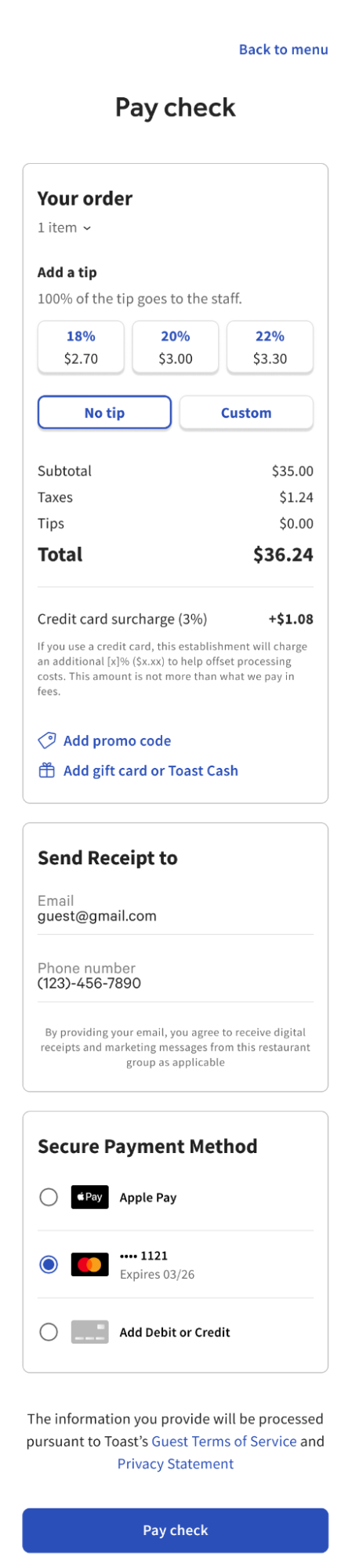Select Add Debit or Credit
The image size is (352, 1568).
pos(176,1332)
